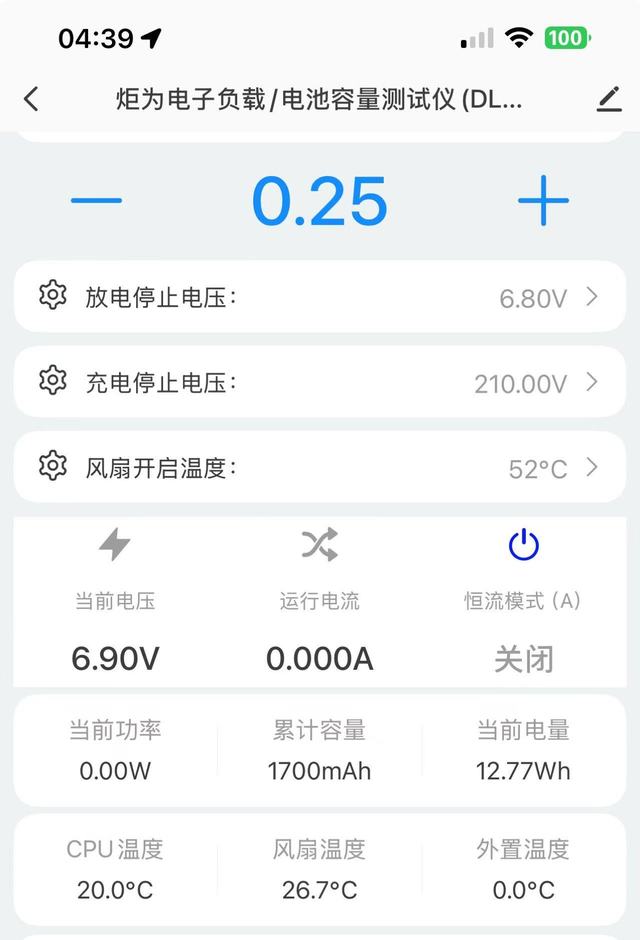Open the 放电停止电压 setting
This screenshot has width=640, height=940.
click(320, 297)
